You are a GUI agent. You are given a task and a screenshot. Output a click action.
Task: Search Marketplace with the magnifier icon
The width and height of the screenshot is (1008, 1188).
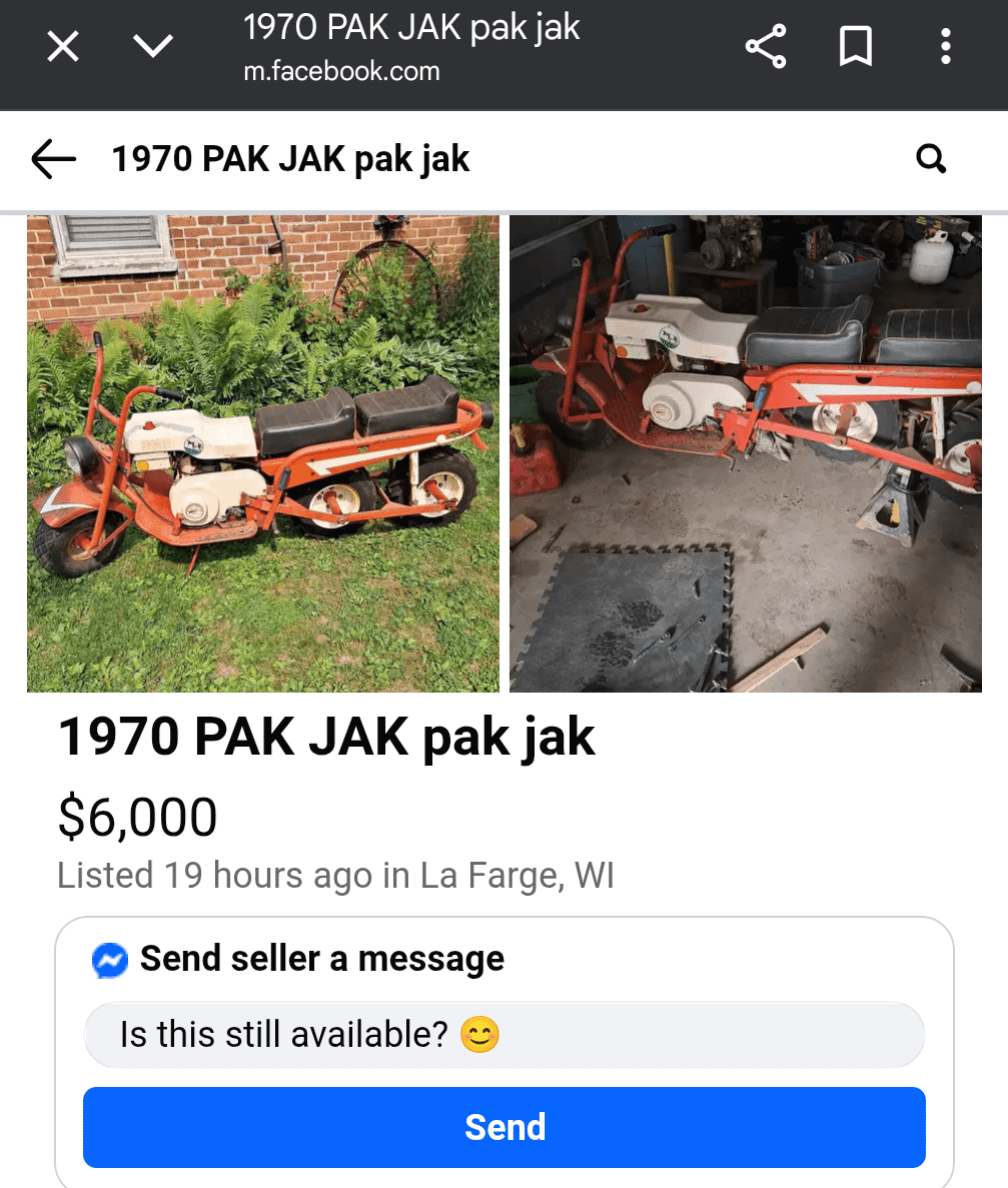click(931, 159)
